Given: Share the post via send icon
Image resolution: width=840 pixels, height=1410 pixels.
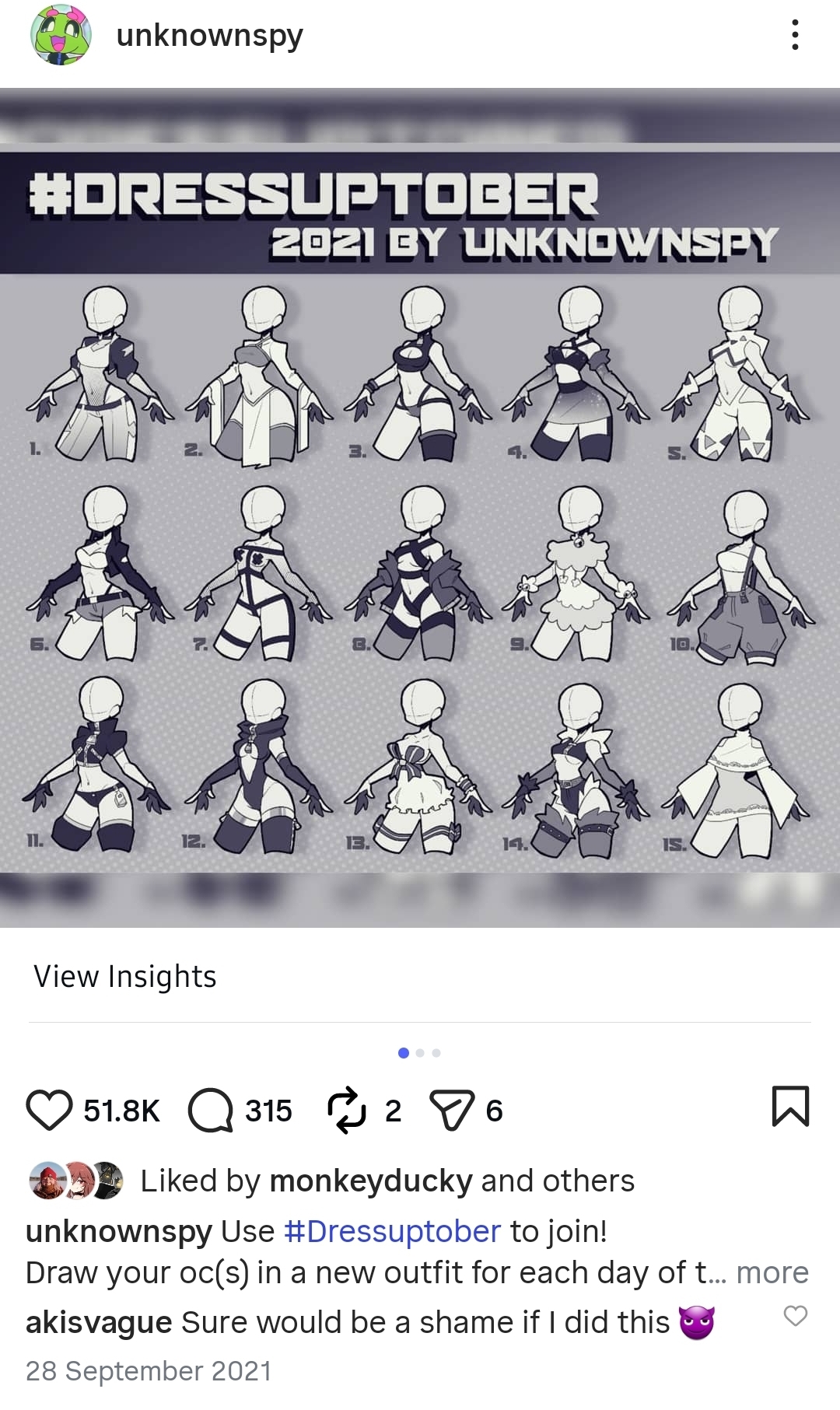Looking at the screenshot, I should click(x=452, y=1110).
